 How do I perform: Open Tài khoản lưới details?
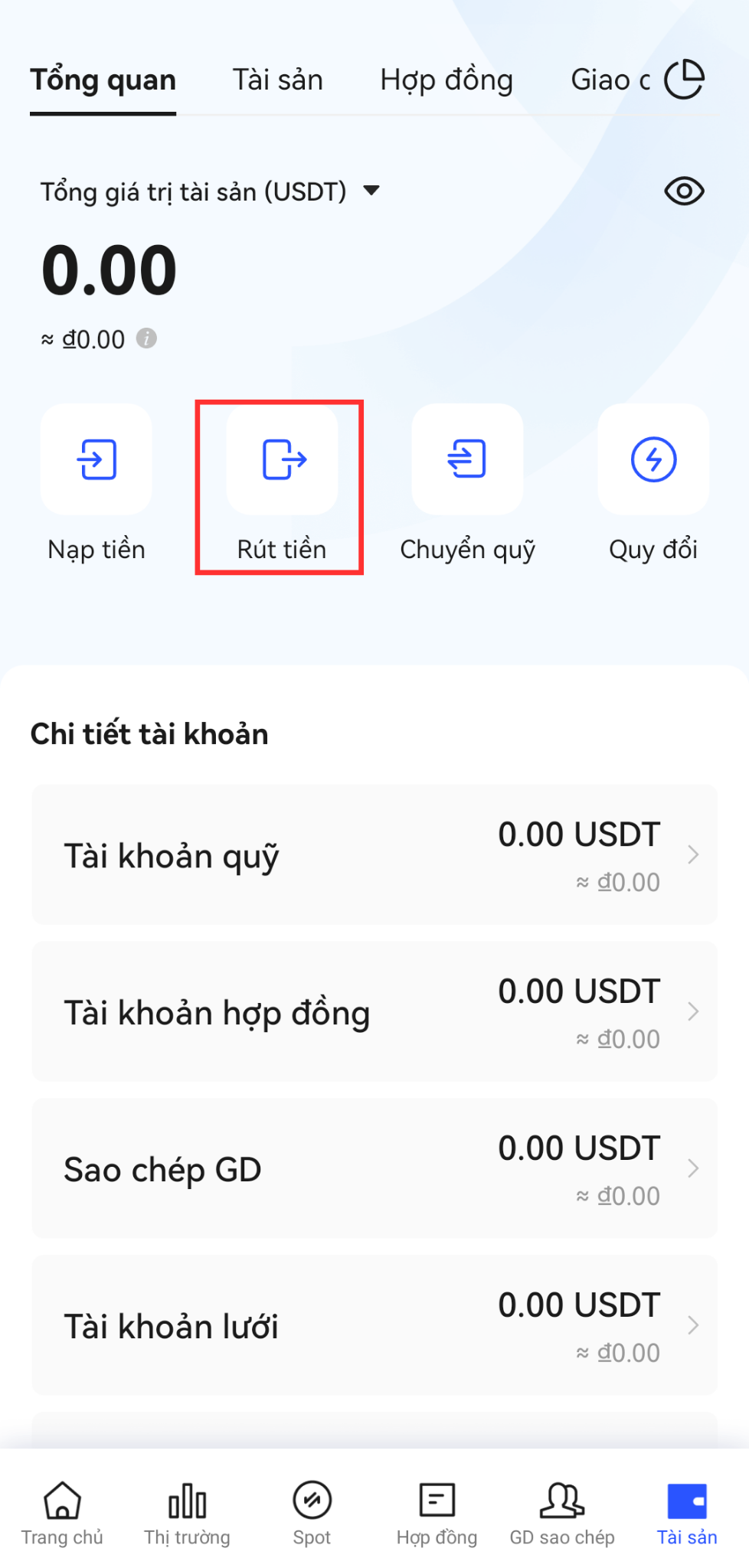coord(374,1325)
